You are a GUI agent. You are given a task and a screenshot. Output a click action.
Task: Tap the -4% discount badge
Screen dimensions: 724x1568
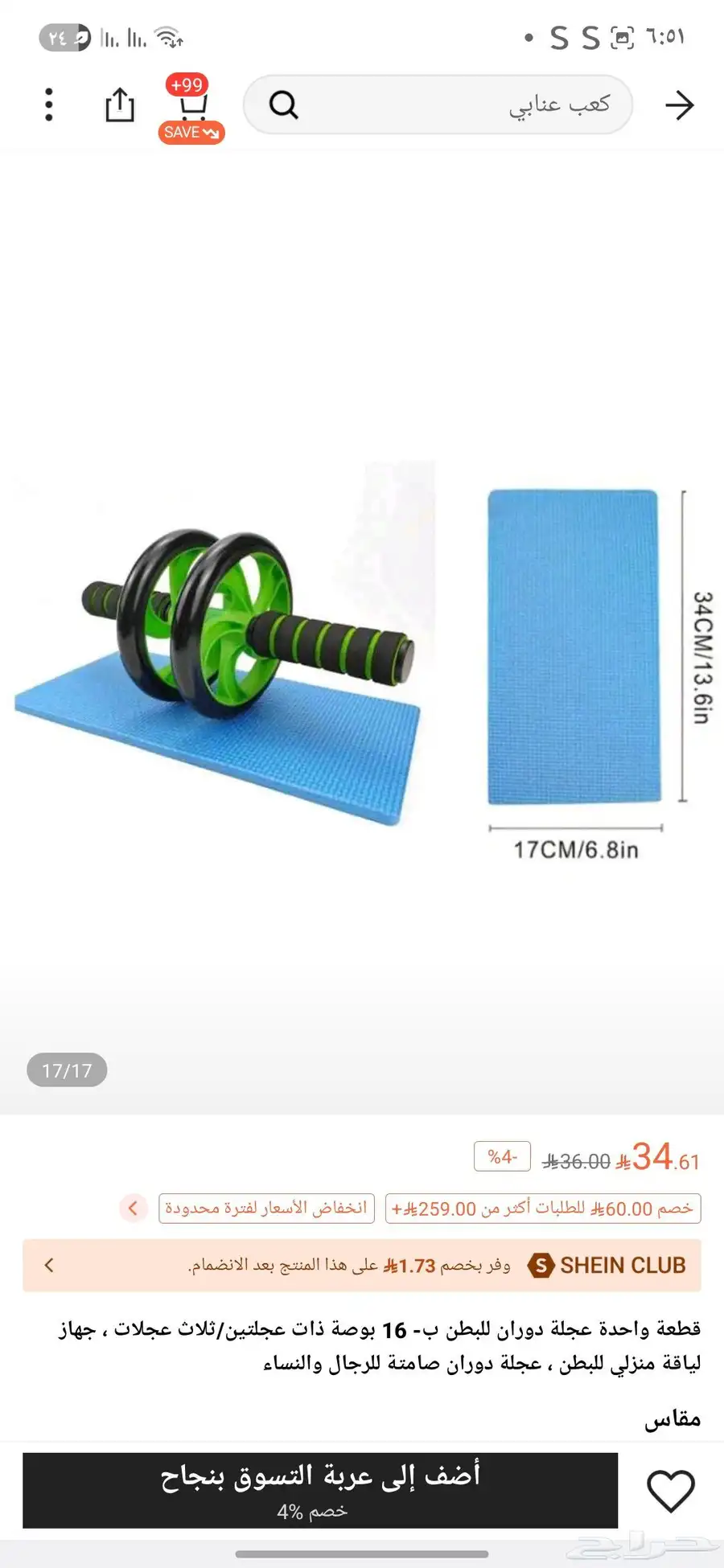coord(502,1157)
